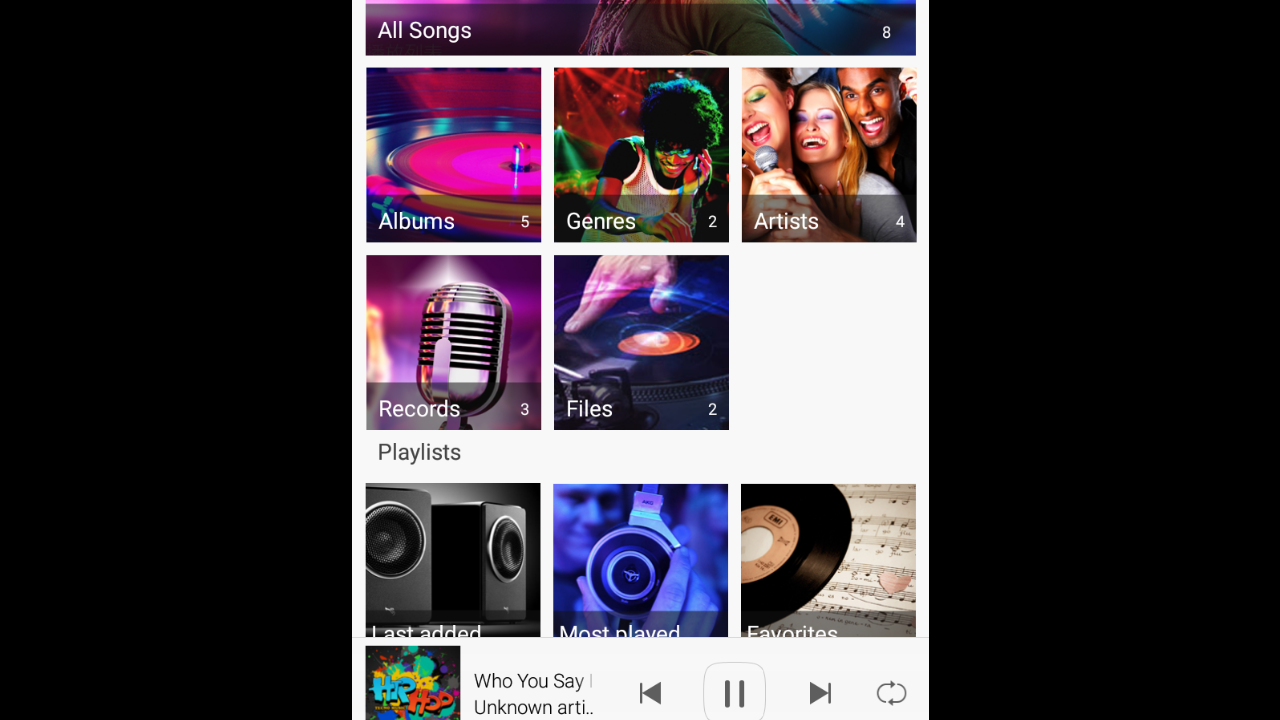Open the Most played playlist
Image resolution: width=1280 pixels, height=720 pixels.
pyautogui.click(x=640, y=560)
